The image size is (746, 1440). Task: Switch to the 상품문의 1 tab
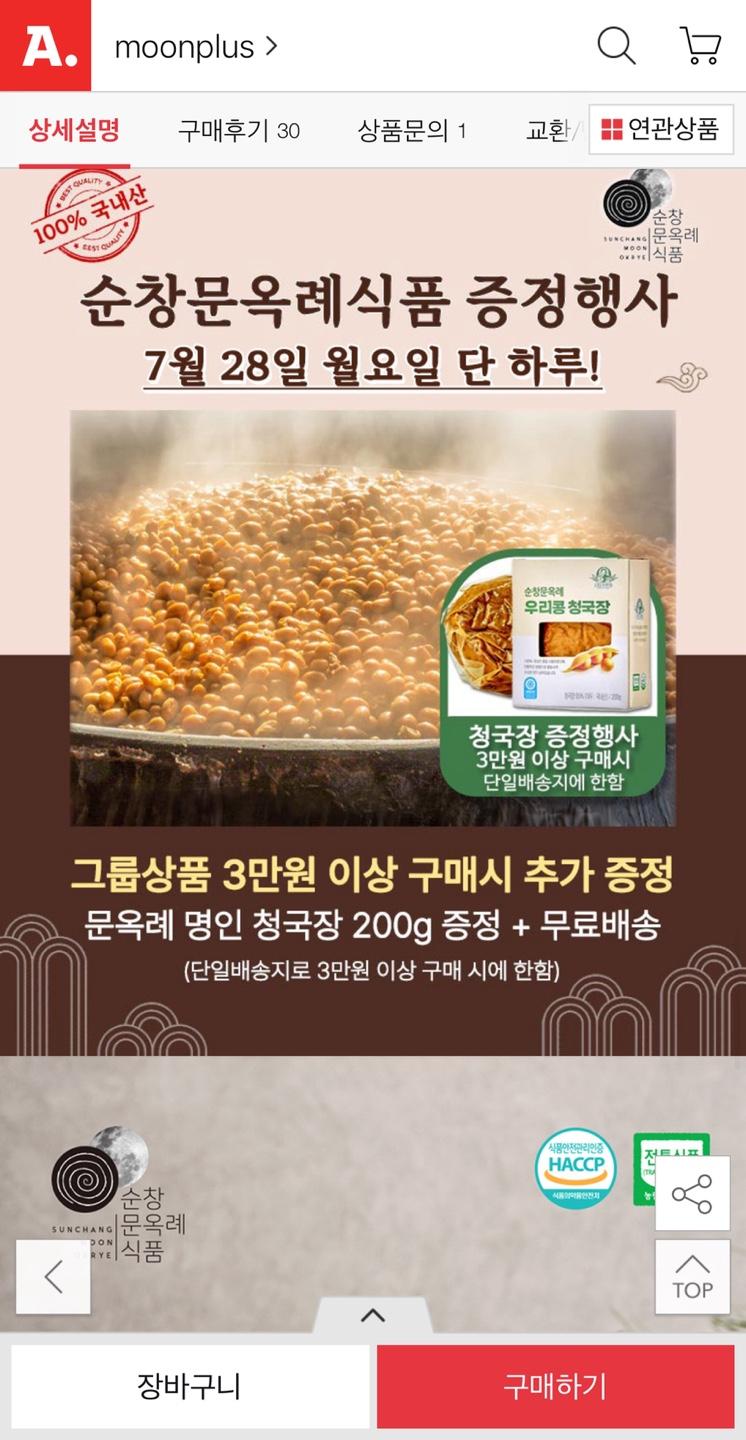point(412,130)
